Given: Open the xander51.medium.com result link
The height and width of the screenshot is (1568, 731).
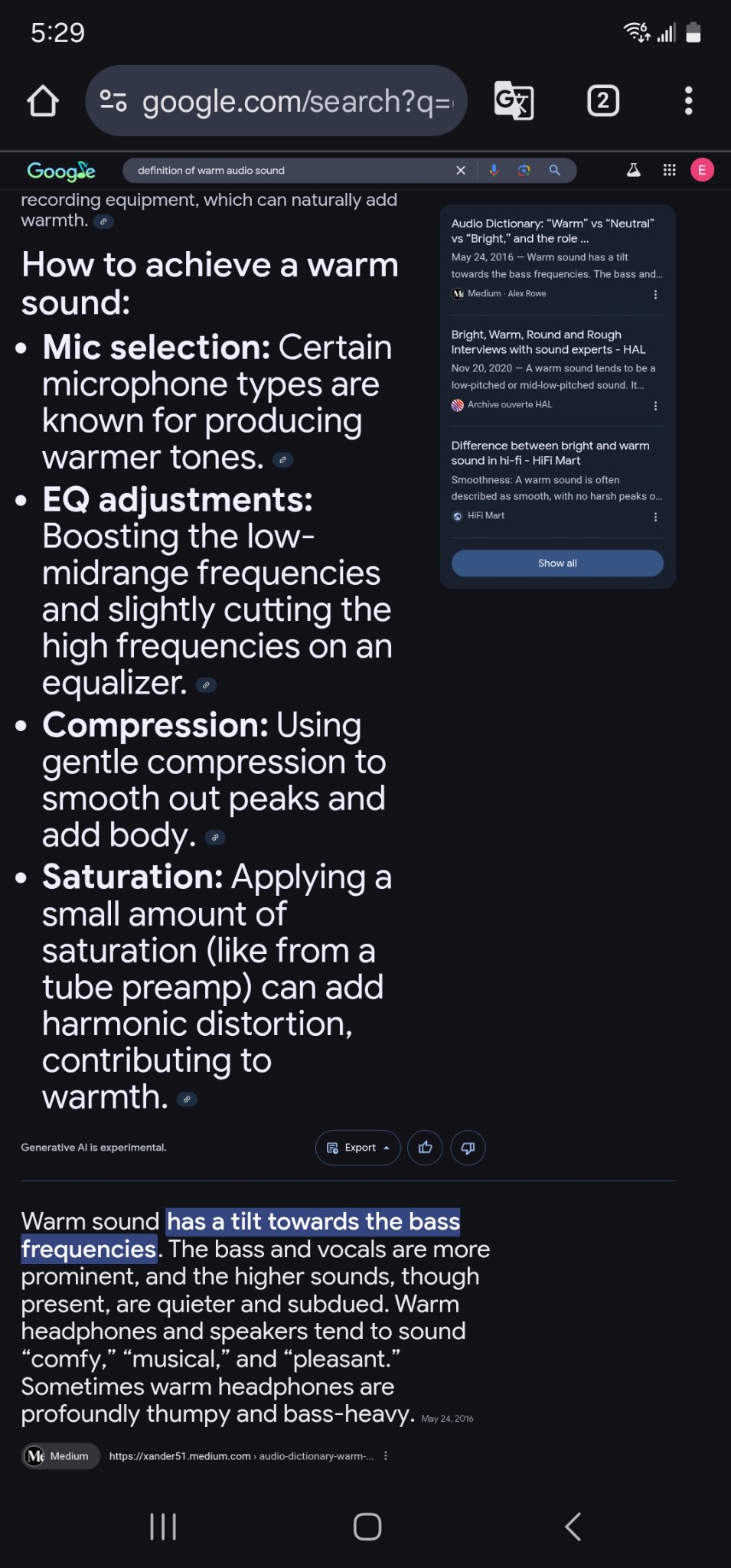Looking at the screenshot, I should click(x=241, y=1456).
